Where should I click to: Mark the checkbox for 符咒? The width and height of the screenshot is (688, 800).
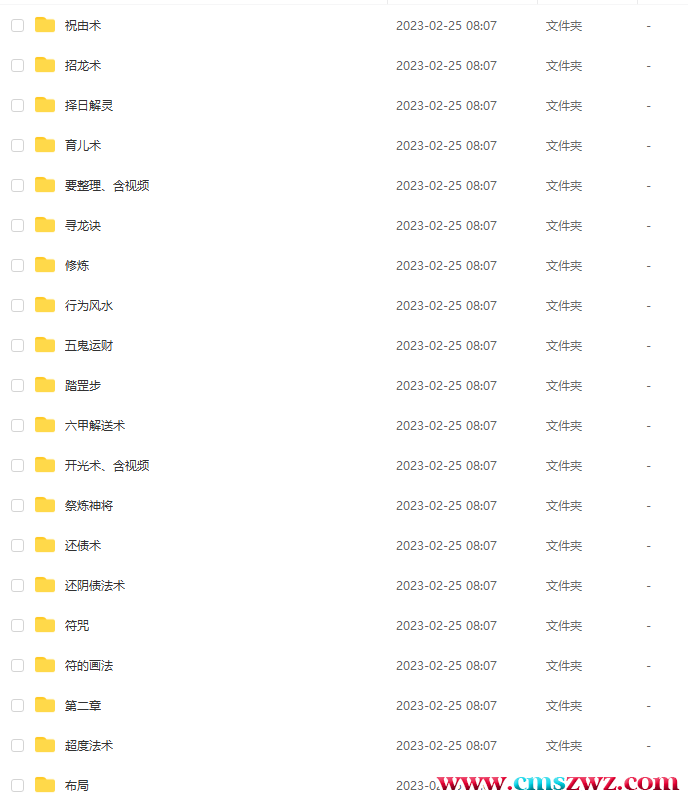(x=17, y=625)
